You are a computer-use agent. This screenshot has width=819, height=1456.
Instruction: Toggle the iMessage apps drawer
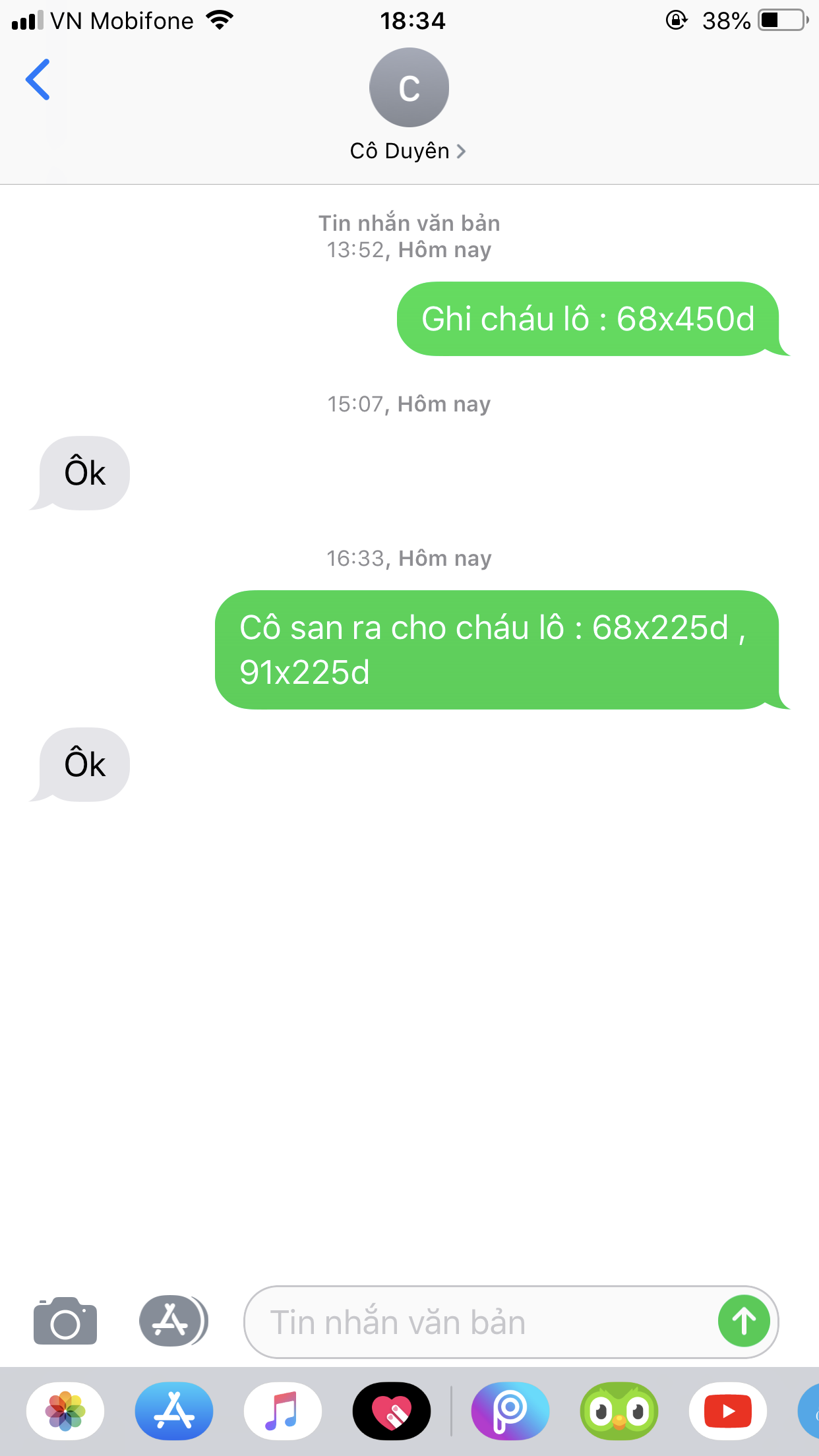[x=173, y=1321]
